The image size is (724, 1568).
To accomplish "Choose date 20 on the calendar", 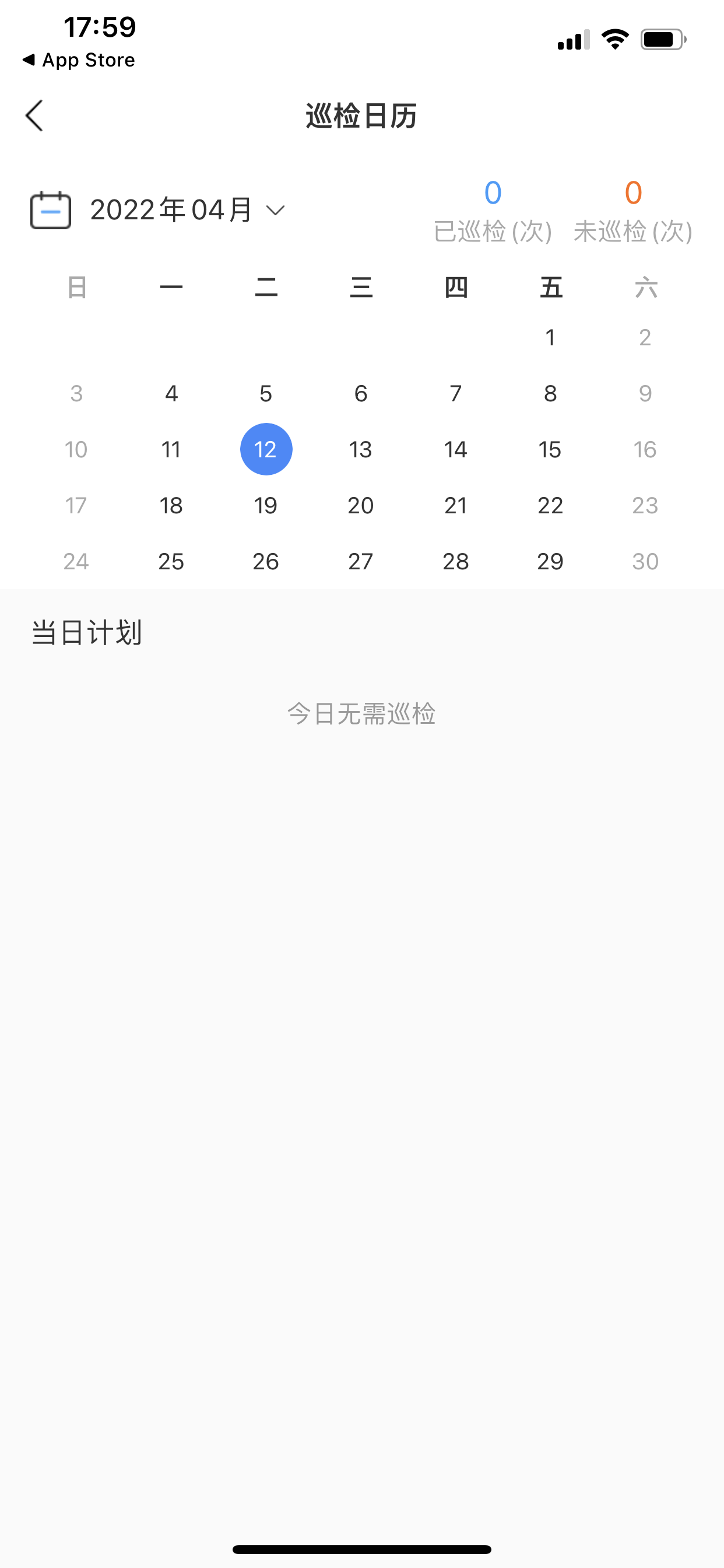I will pyautogui.click(x=361, y=505).
